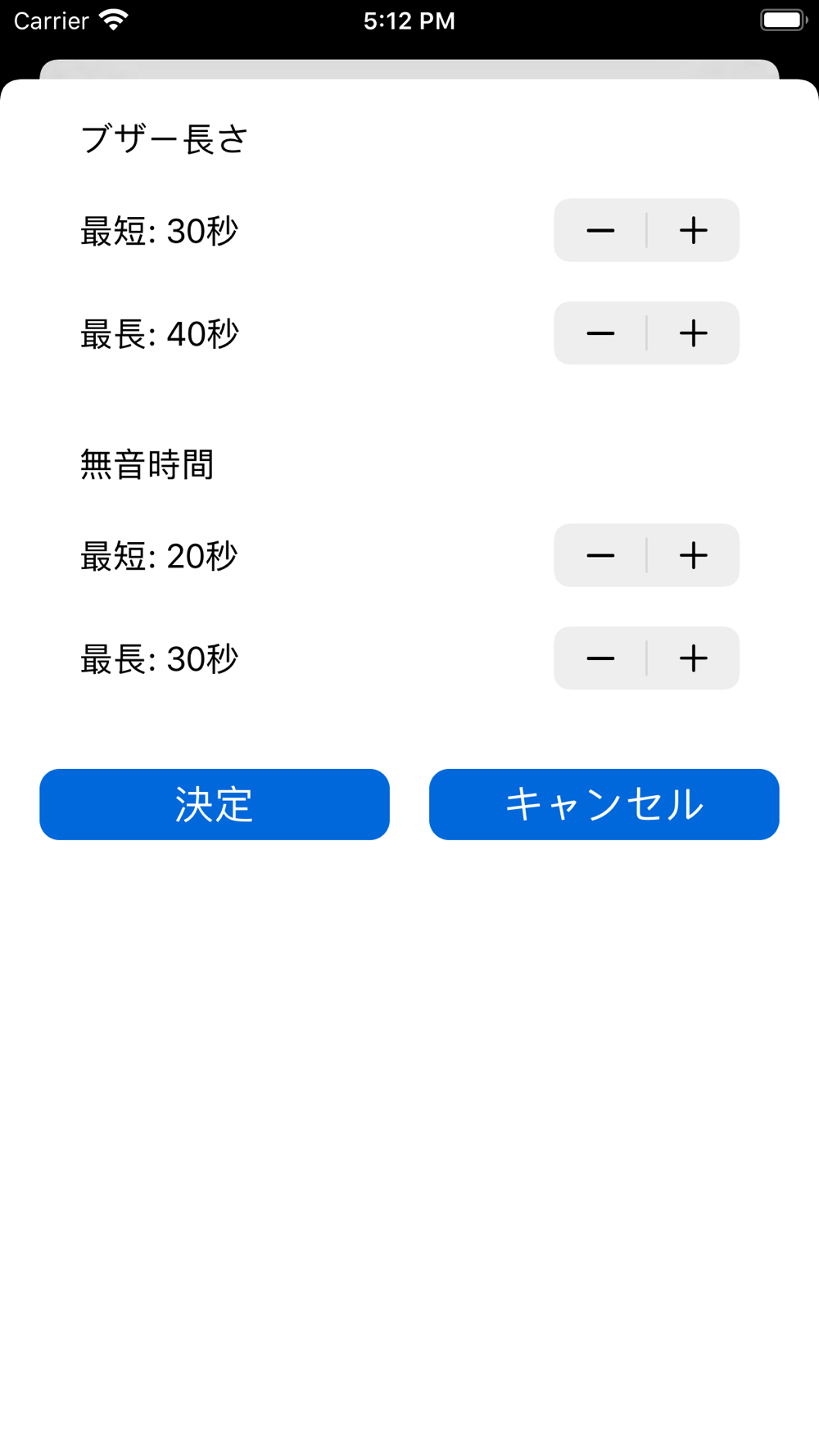Increase the silent time maximum (最長 30秒)

point(693,658)
